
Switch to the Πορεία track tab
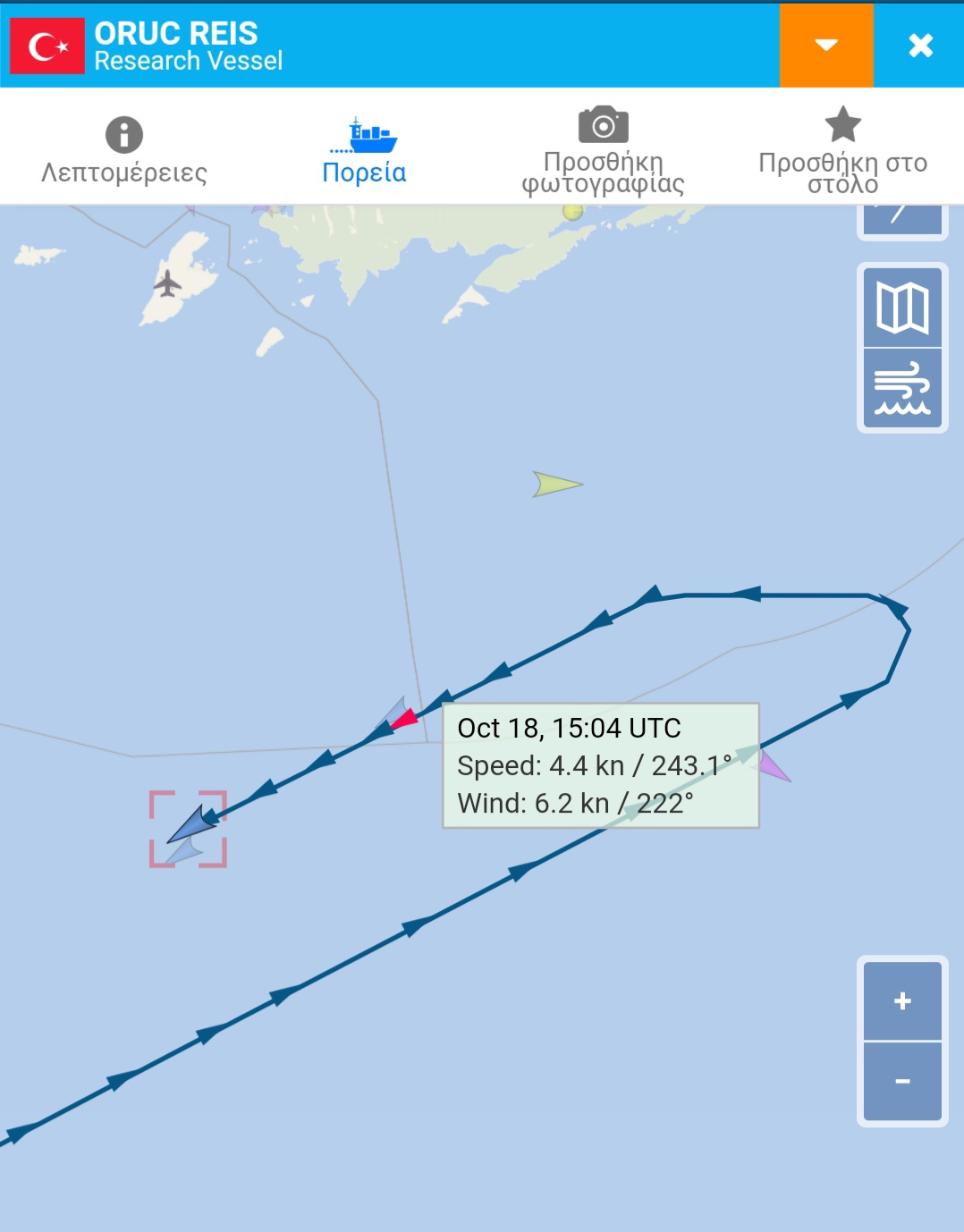[364, 150]
